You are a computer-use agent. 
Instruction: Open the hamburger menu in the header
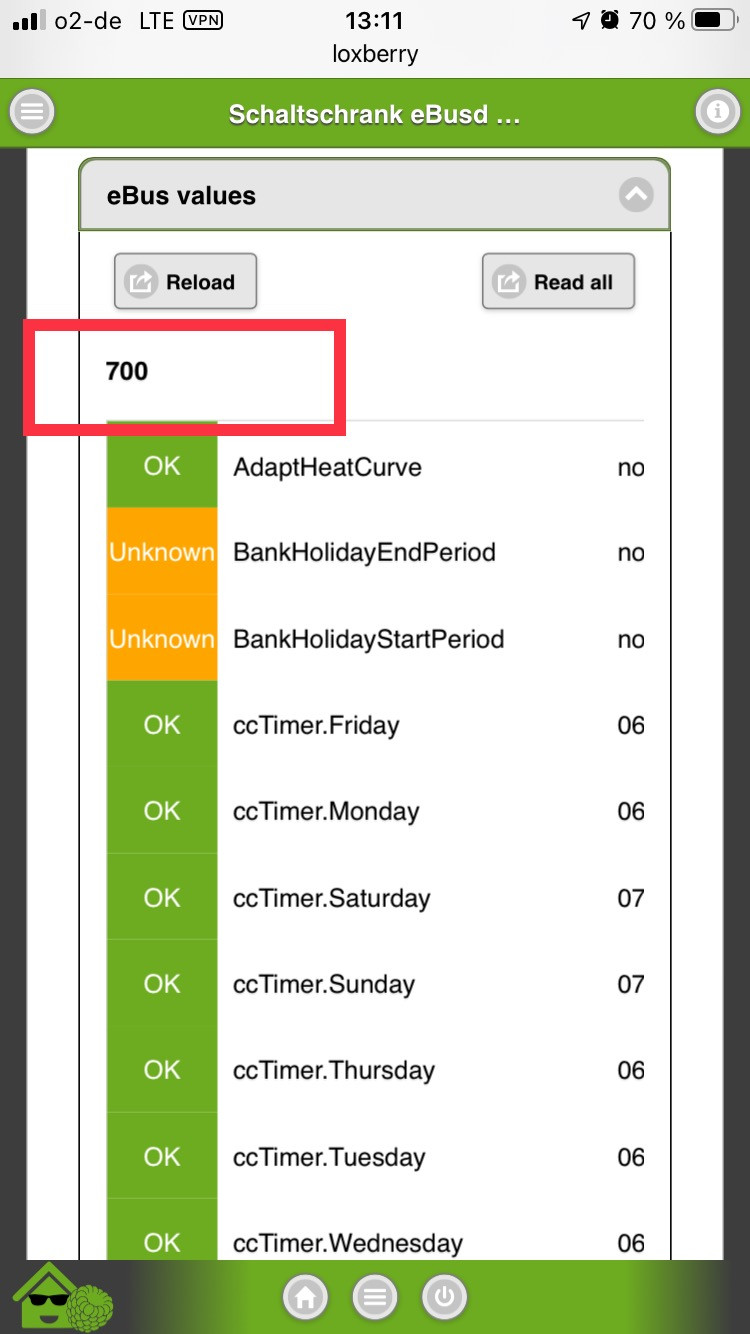point(32,113)
